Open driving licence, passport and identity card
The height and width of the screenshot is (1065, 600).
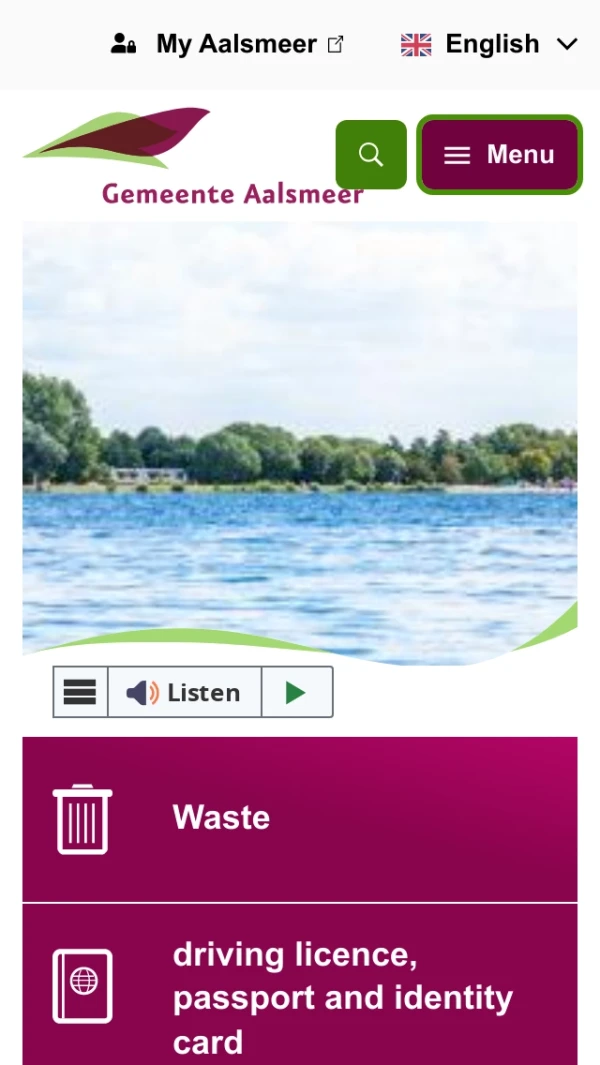pos(300,985)
